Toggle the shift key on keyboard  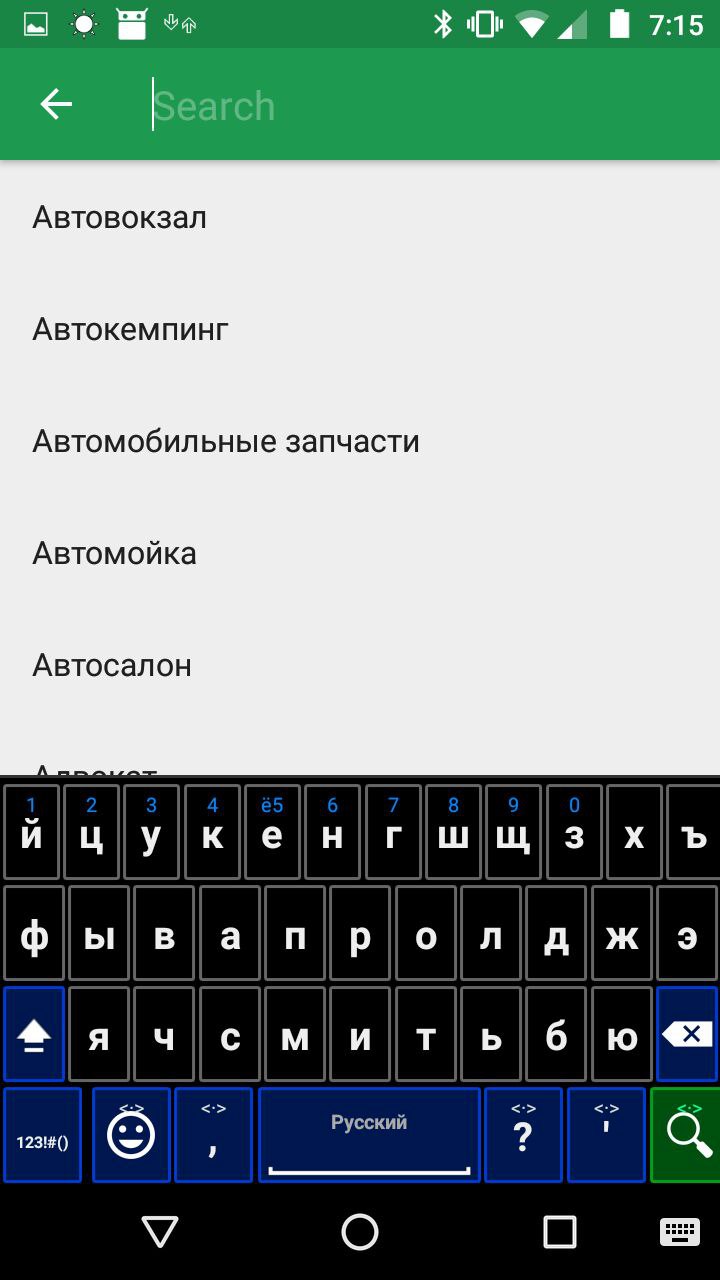click(34, 1034)
